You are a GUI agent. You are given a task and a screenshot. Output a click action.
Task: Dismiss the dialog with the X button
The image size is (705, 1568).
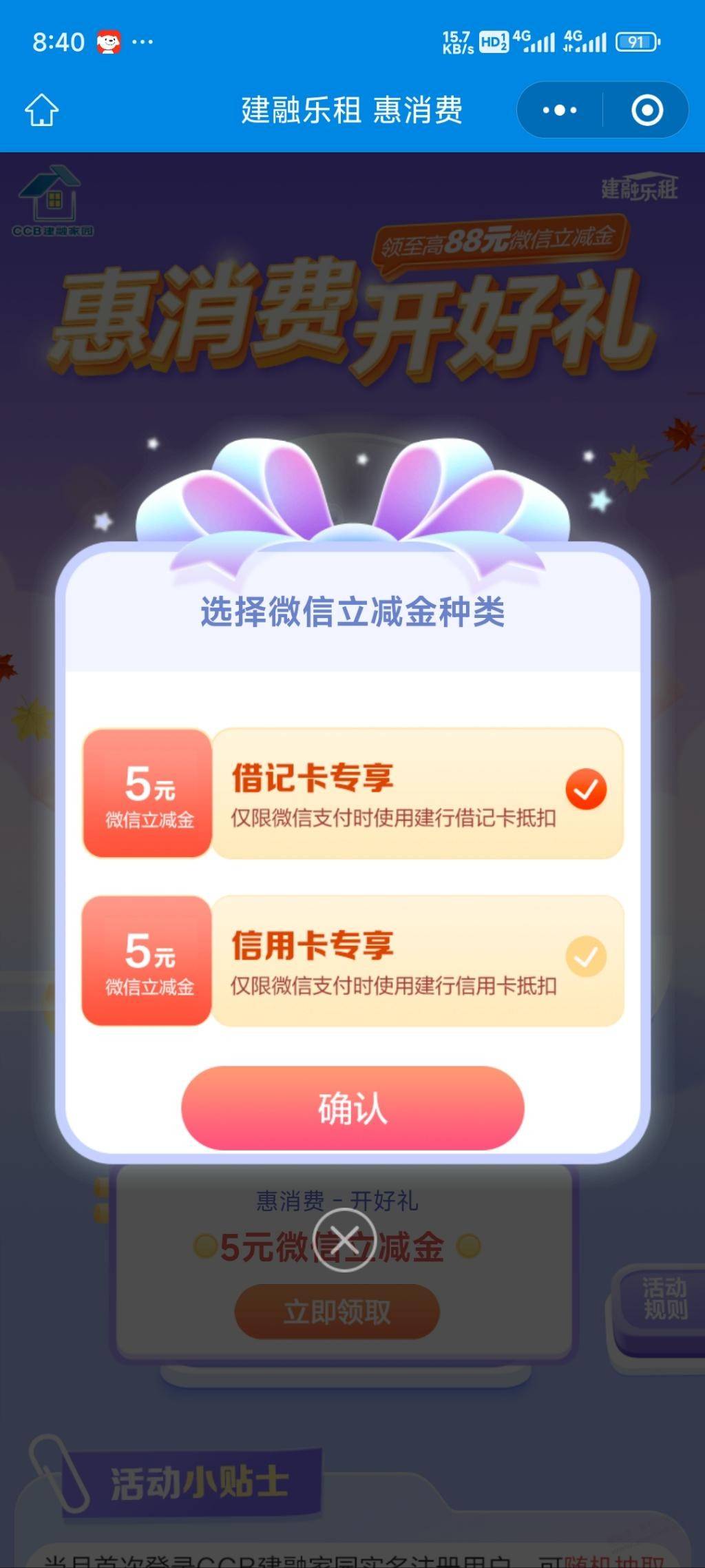(344, 1239)
